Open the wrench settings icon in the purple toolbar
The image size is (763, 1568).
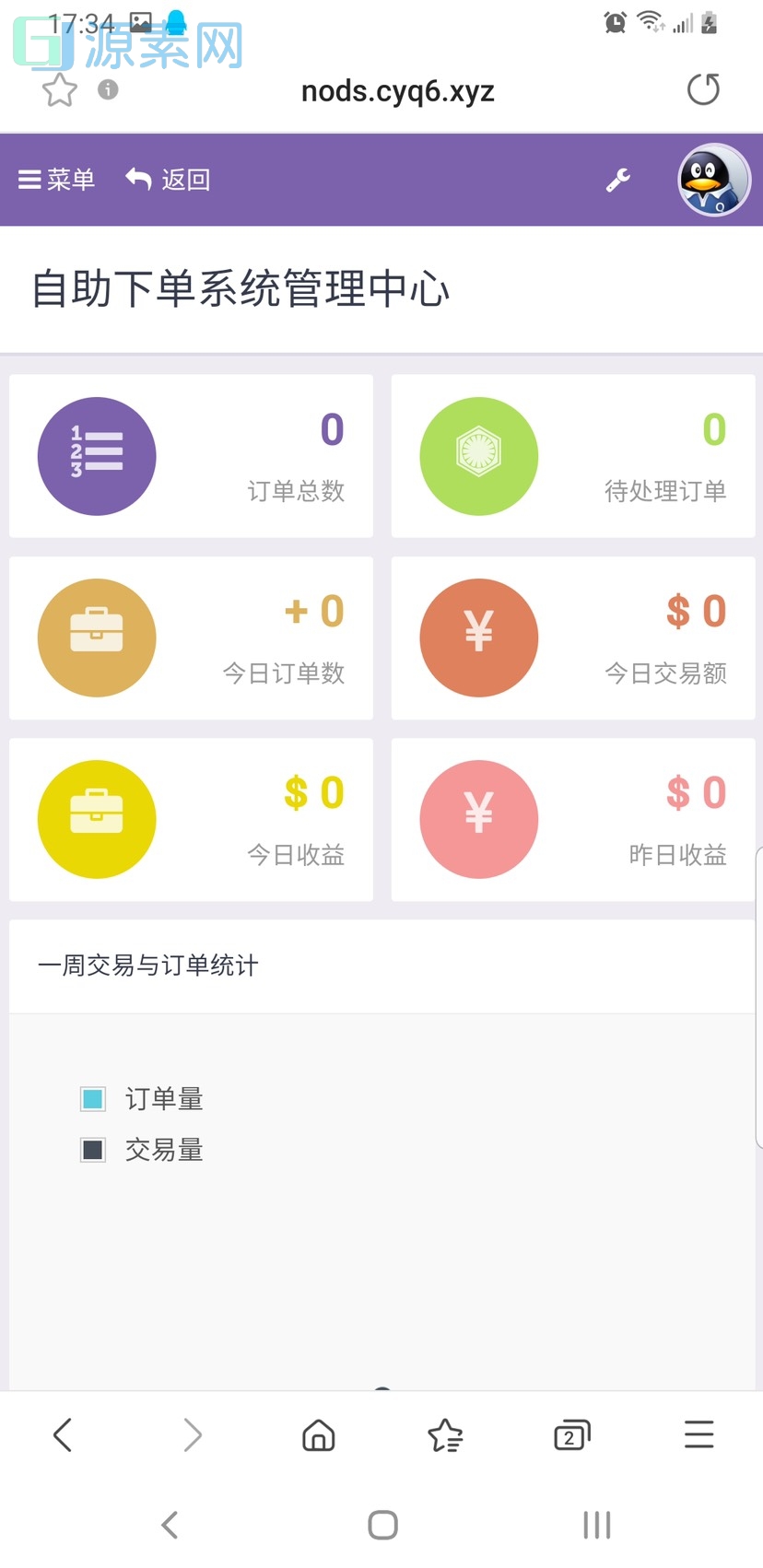coord(617,180)
